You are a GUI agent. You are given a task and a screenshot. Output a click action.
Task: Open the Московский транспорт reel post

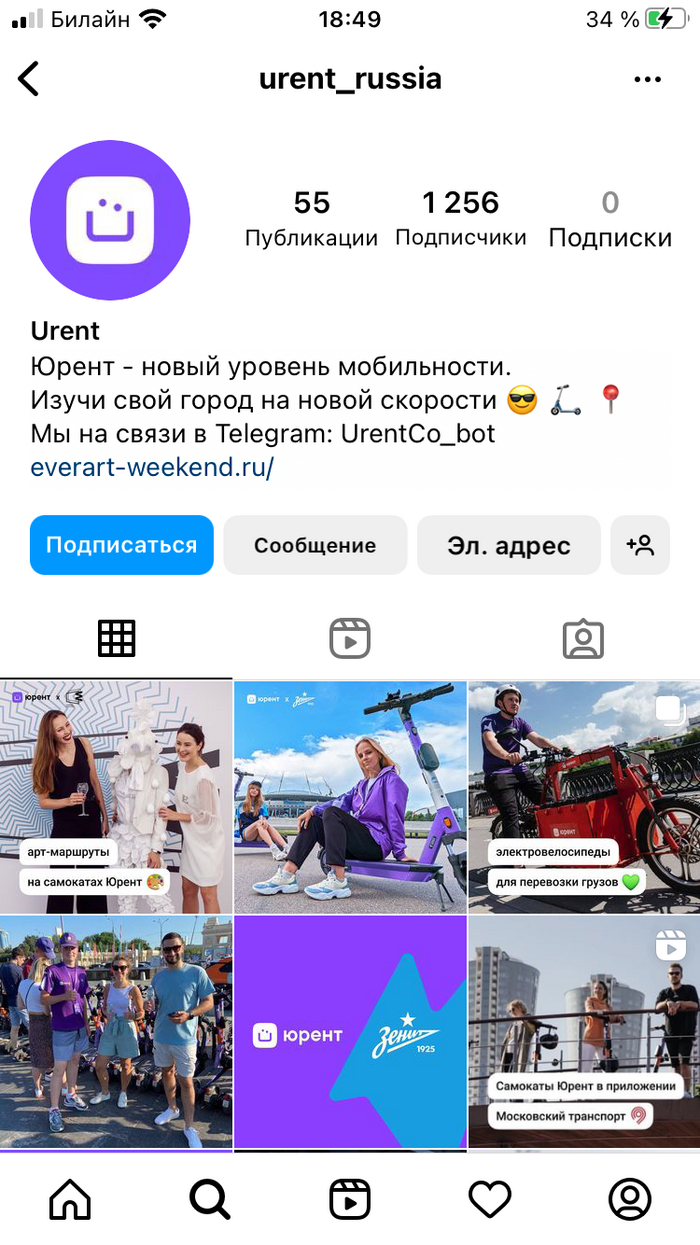(x=584, y=1032)
